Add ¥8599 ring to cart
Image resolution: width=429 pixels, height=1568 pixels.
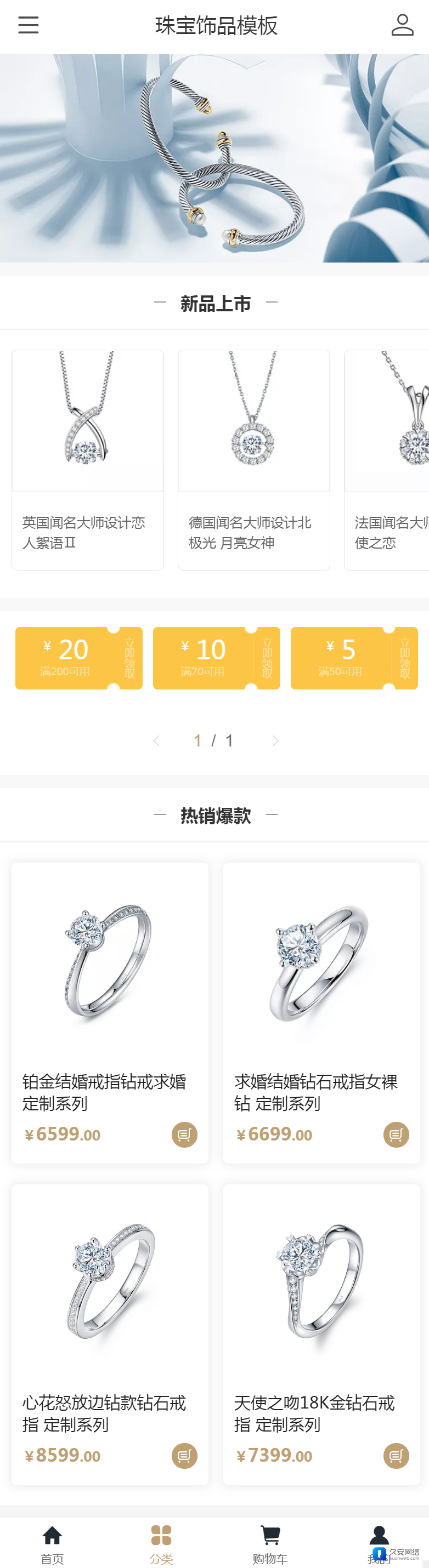pos(184,1456)
